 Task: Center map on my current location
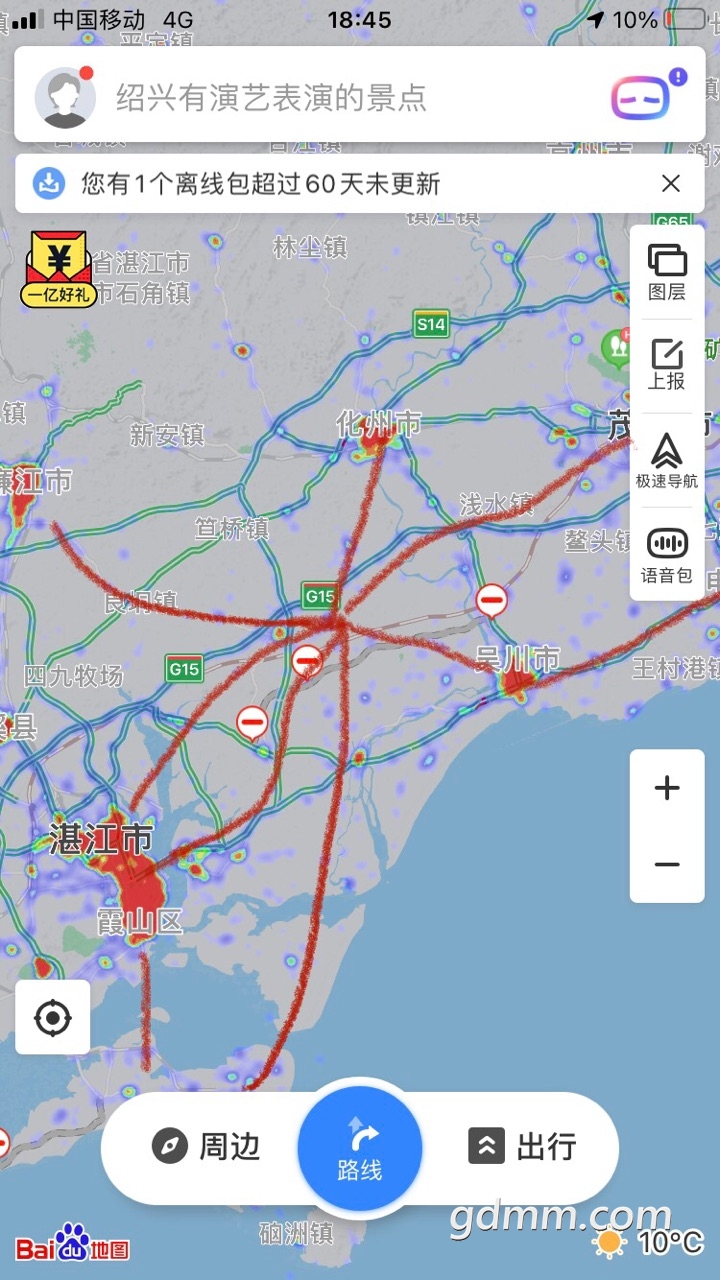coord(52,1018)
